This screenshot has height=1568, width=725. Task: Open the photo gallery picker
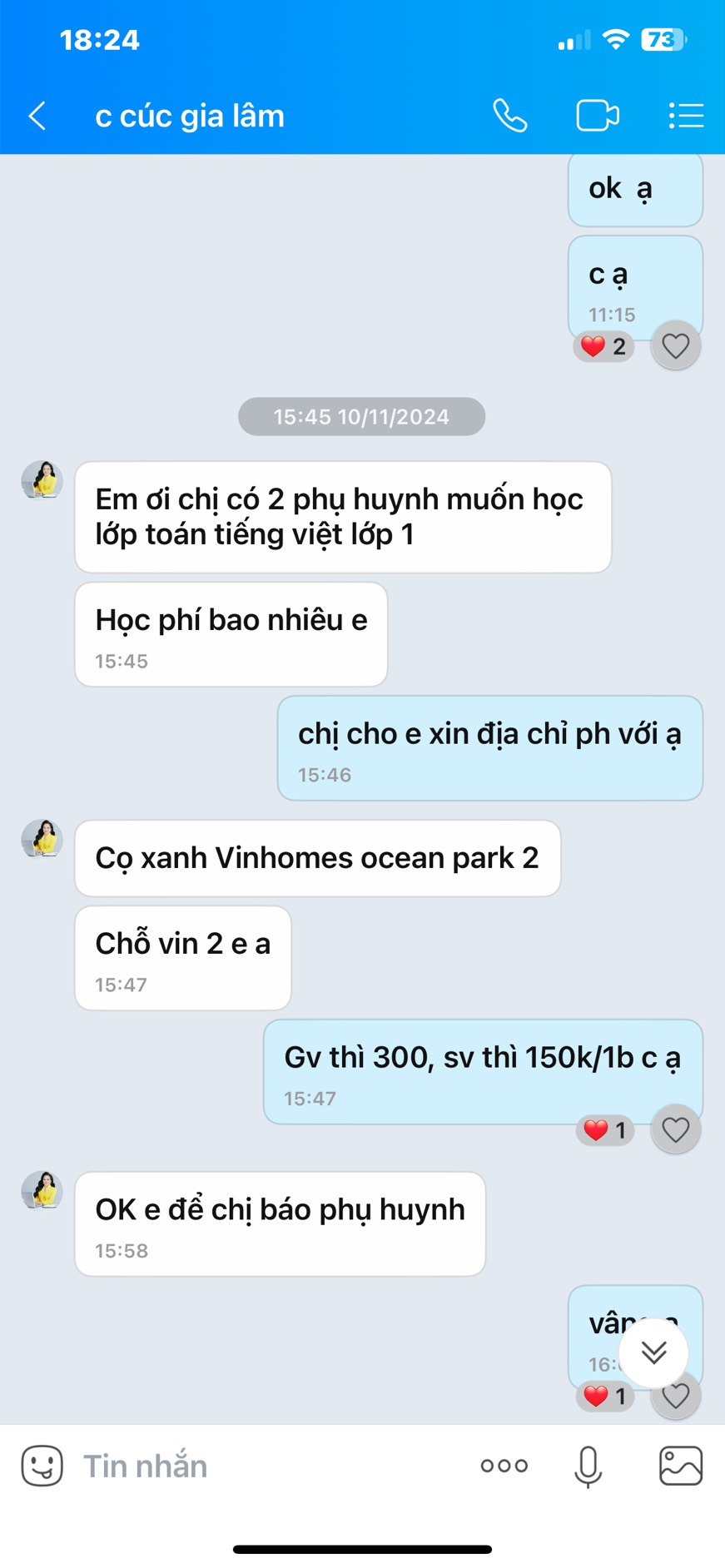[x=680, y=1466]
